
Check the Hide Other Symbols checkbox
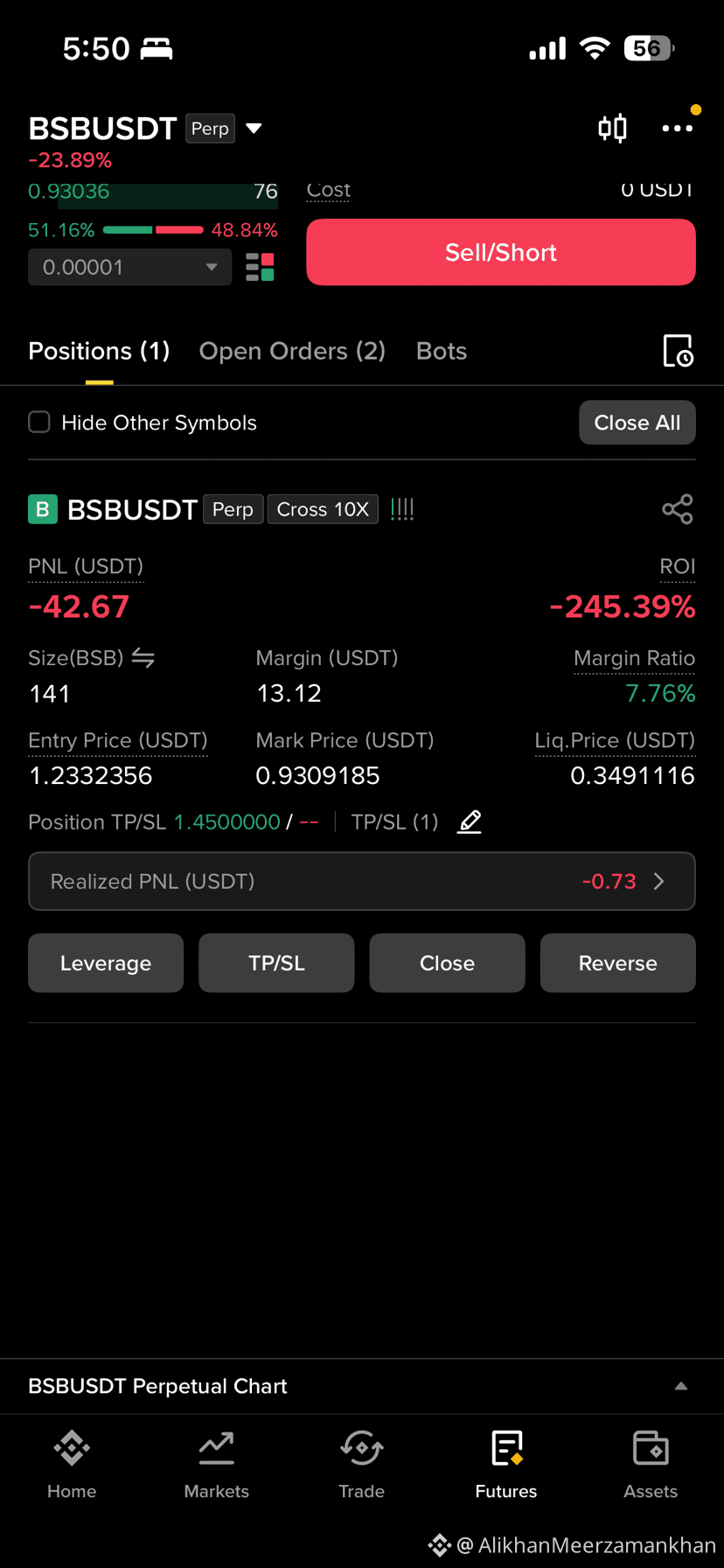(x=39, y=423)
